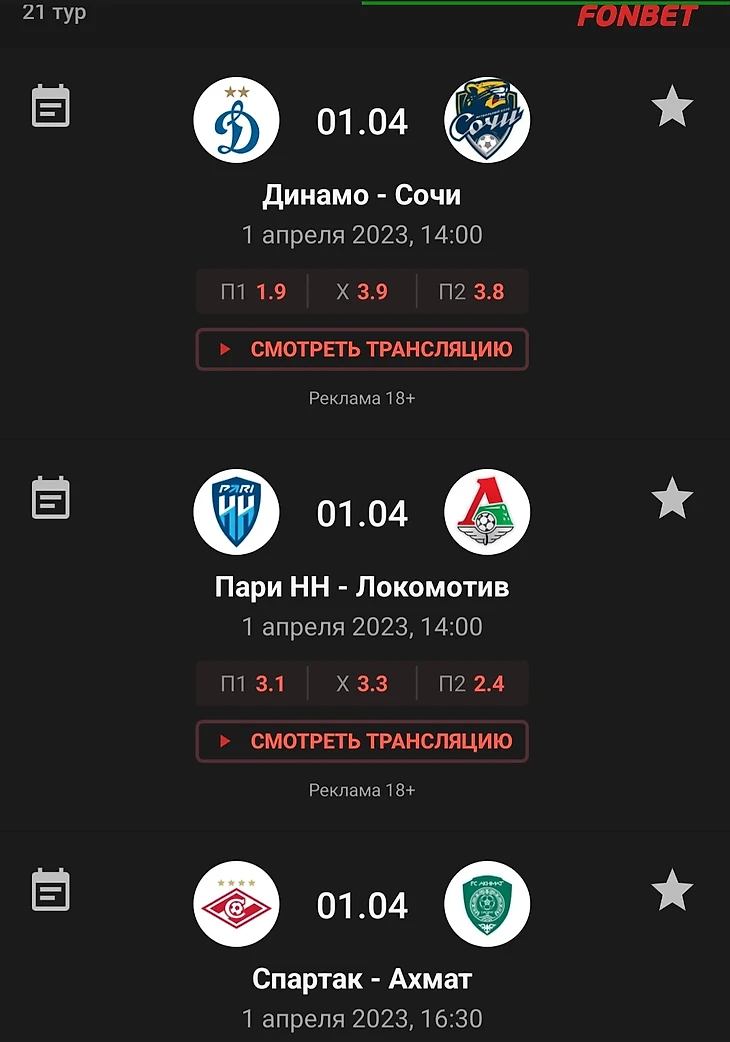Watch broadcast of Пари НН - Локомотив
This screenshot has width=730, height=1042.
pos(362,741)
